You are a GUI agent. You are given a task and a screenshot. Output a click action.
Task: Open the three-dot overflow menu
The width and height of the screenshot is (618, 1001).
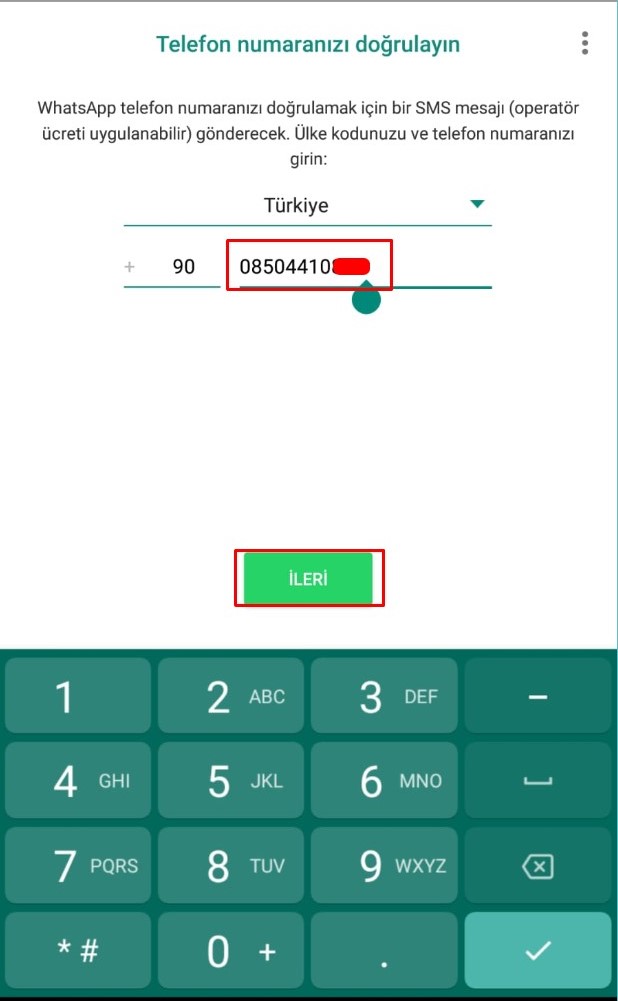click(584, 43)
